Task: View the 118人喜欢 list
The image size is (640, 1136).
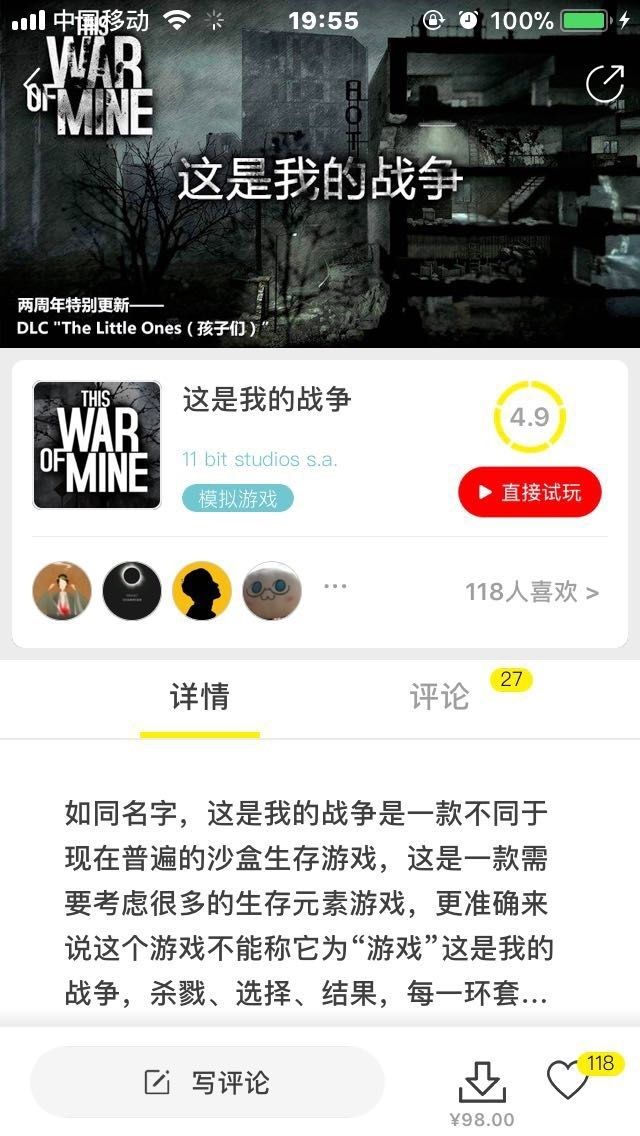Action: (x=532, y=592)
